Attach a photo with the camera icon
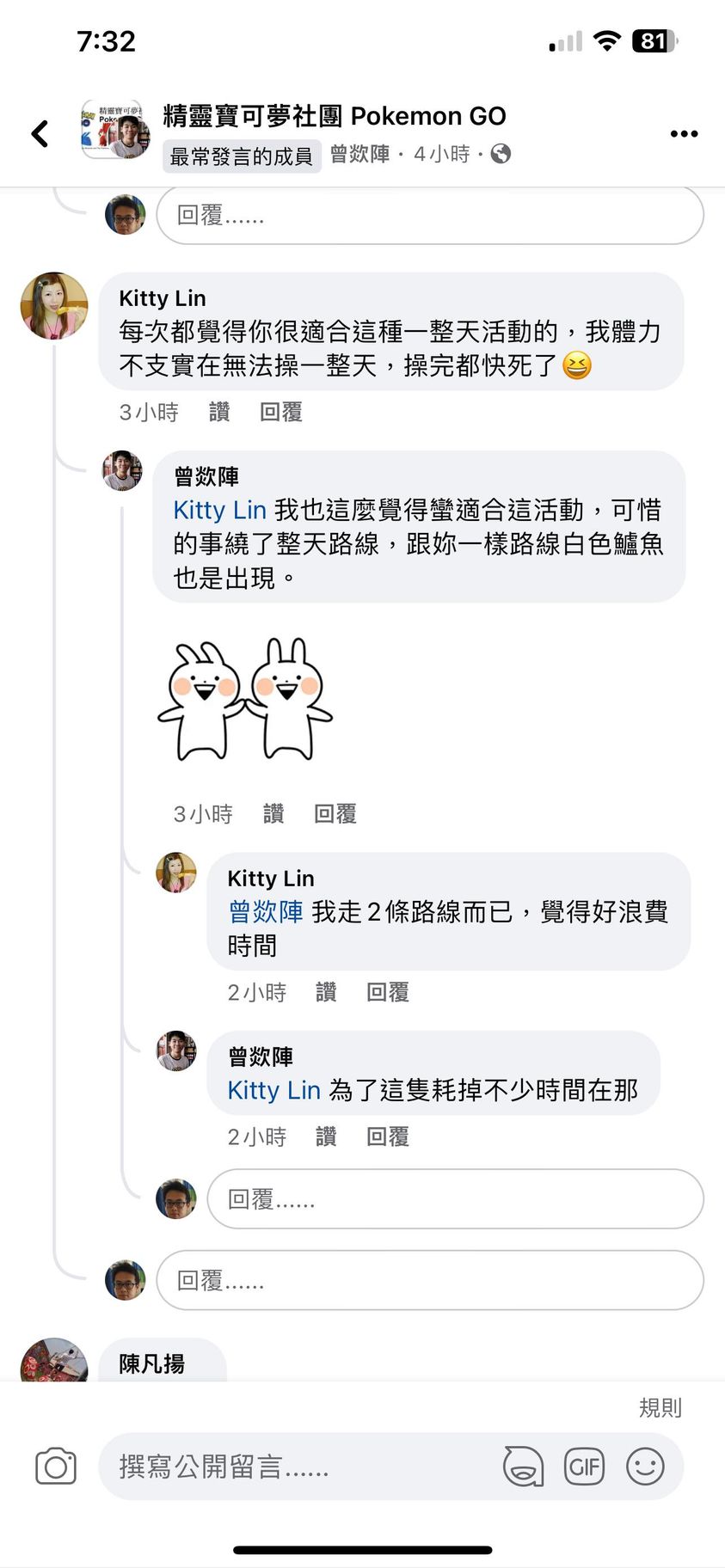The height and width of the screenshot is (1568, 725). click(56, 1467)
